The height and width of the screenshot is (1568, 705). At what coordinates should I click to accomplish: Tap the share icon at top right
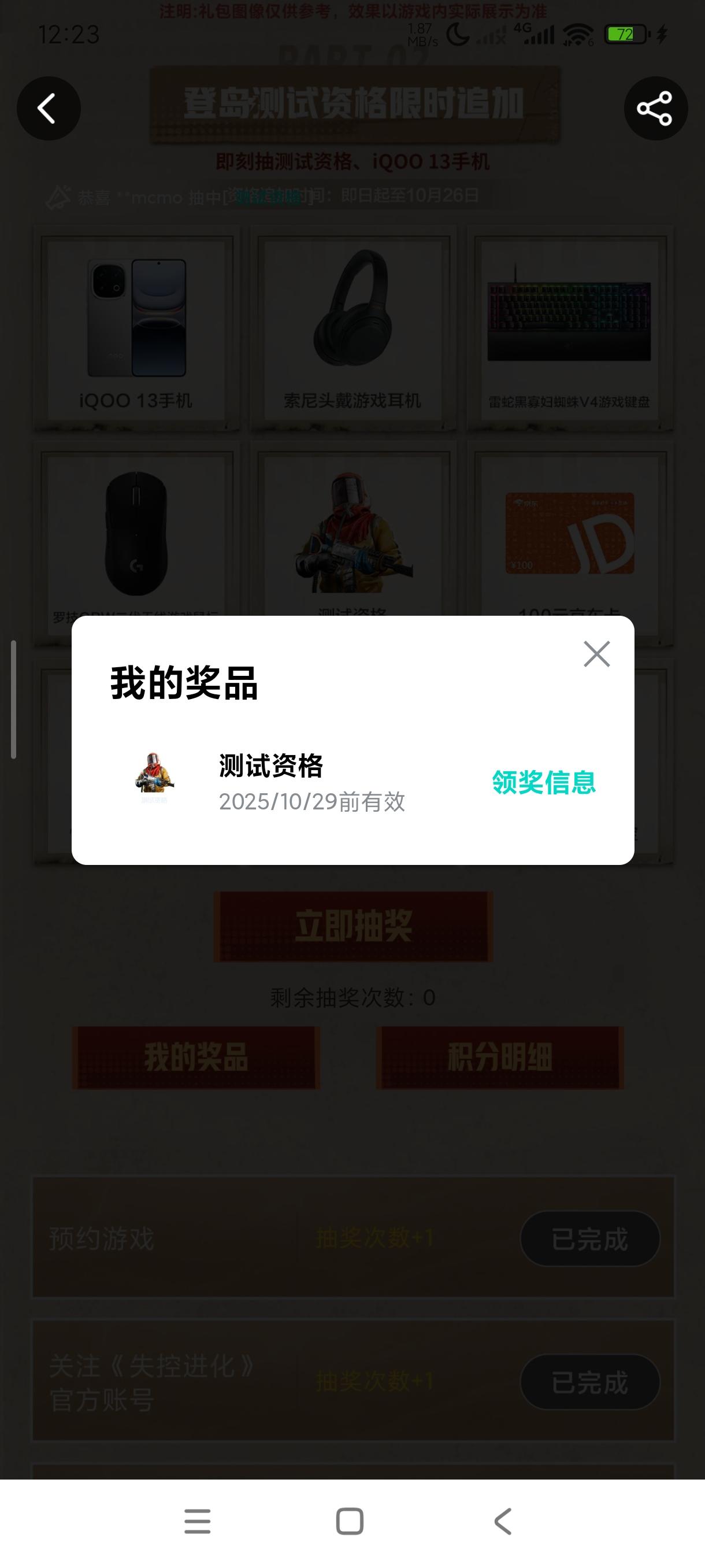(655, 108)
